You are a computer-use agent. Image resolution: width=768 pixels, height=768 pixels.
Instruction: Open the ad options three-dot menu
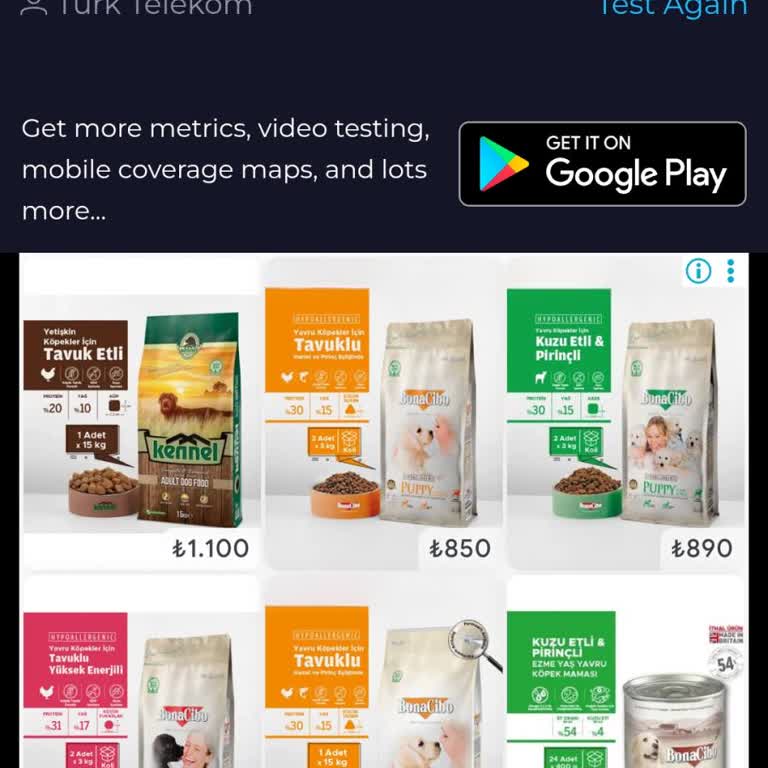(731, 271)
